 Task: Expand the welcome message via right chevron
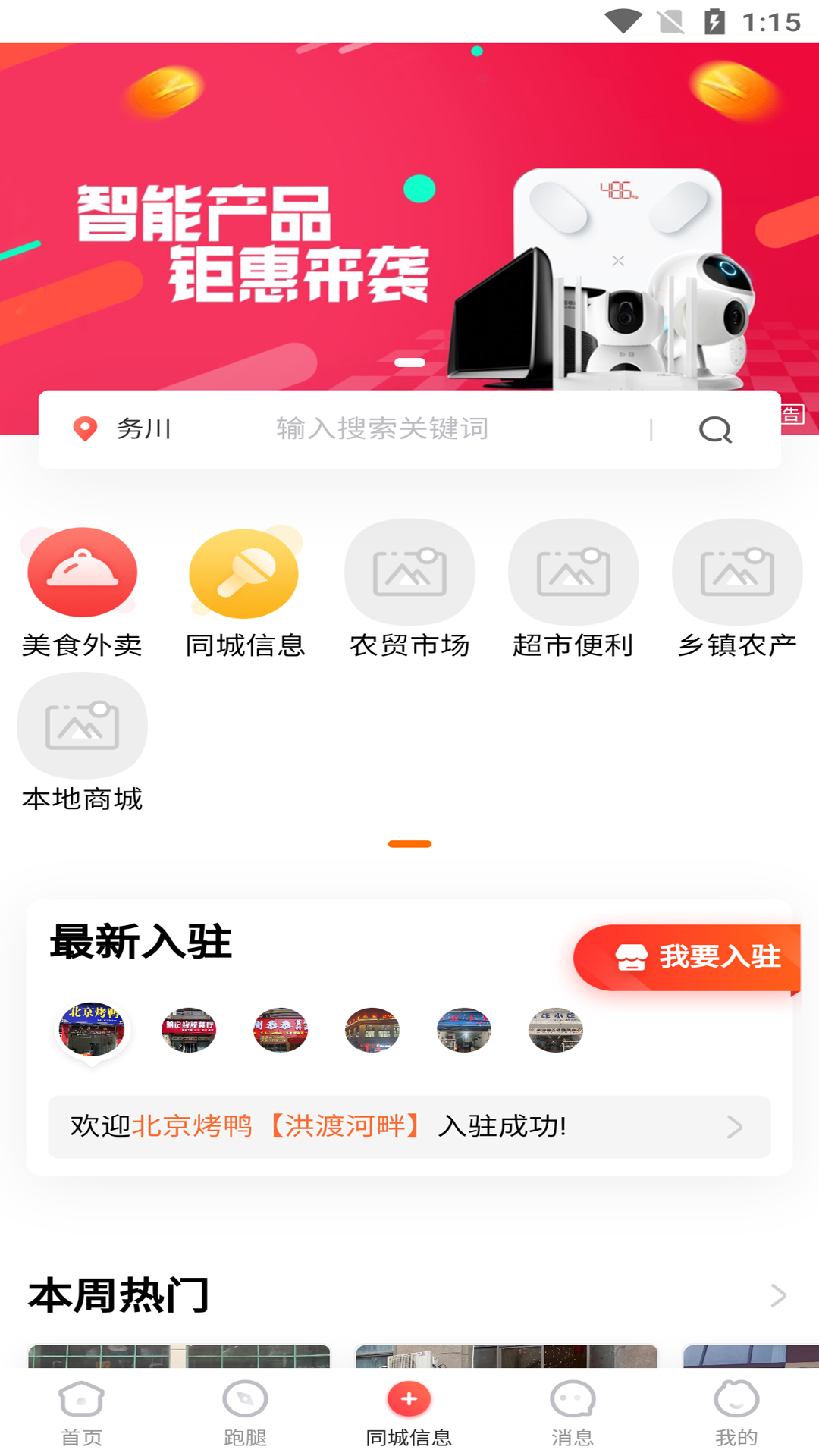733,1127
